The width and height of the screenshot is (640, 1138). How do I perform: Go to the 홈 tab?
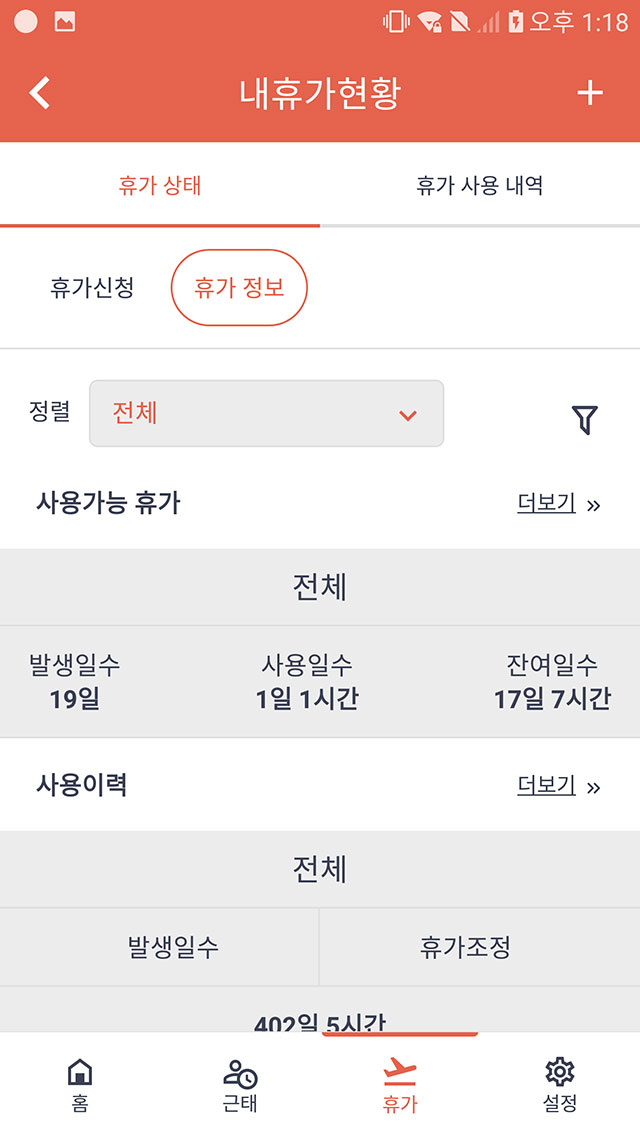click(80, 1085)
